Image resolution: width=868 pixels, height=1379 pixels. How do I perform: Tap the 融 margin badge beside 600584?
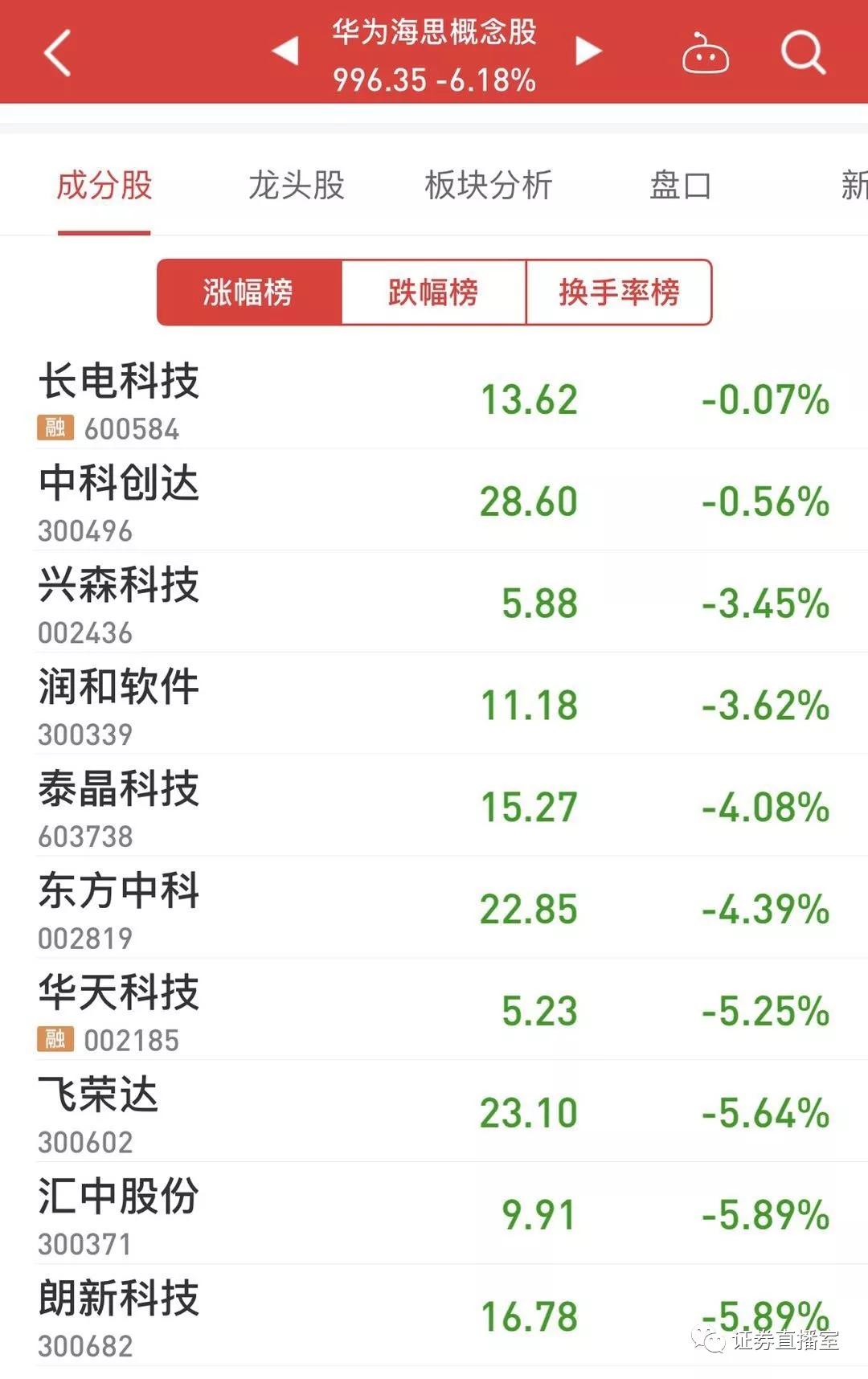pos(54,428)
